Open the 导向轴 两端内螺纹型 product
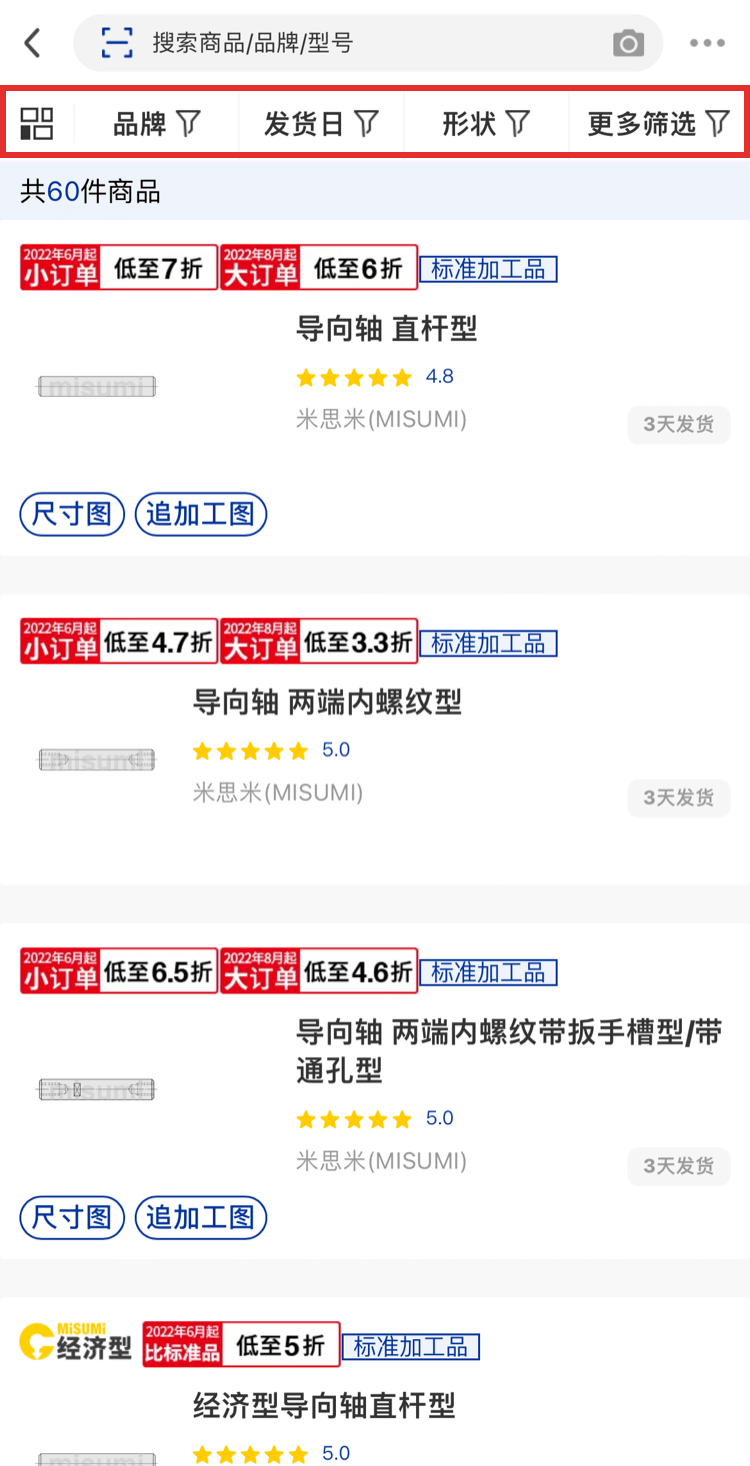The image size is (750, 1466). click(327, 702)
